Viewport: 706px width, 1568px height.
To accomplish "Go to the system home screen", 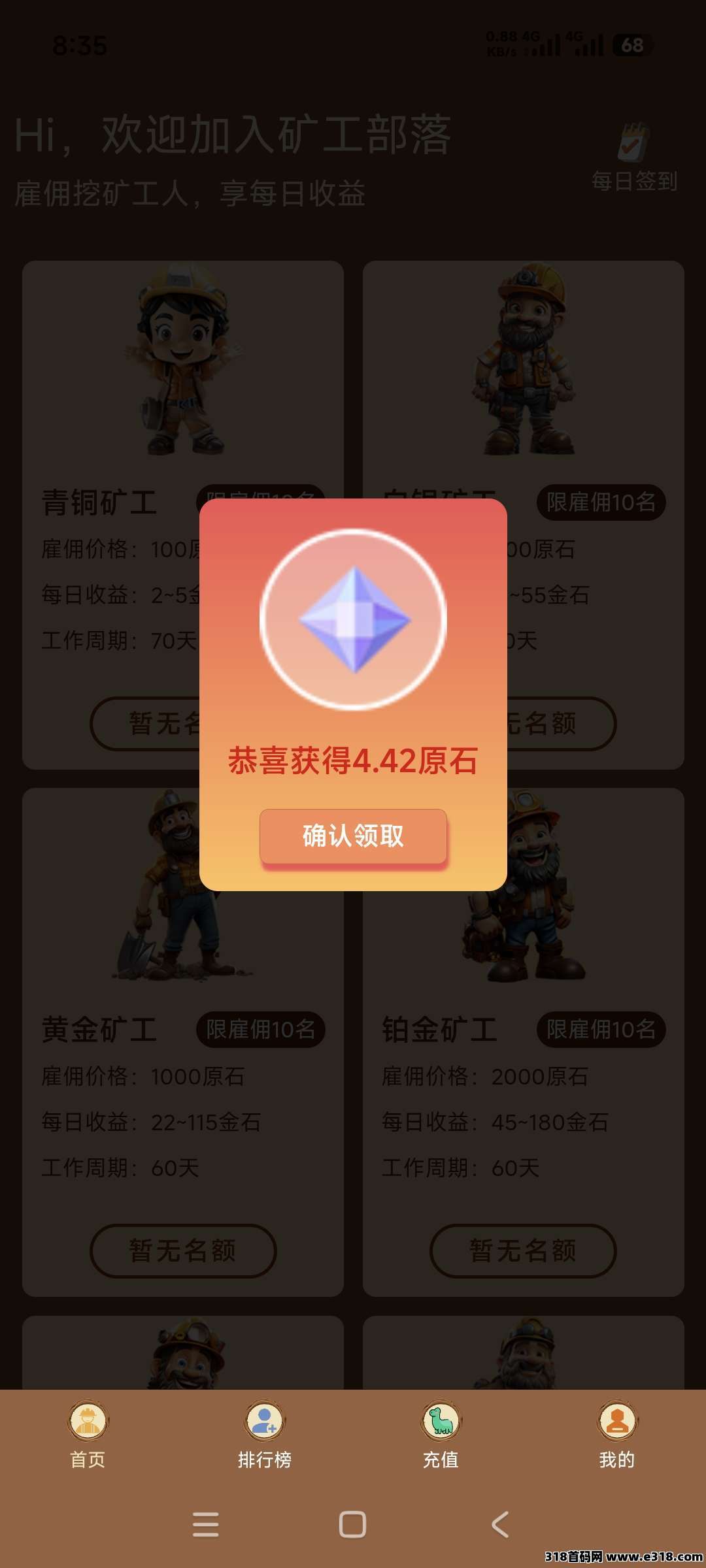I will click(x=352, y=1524).
